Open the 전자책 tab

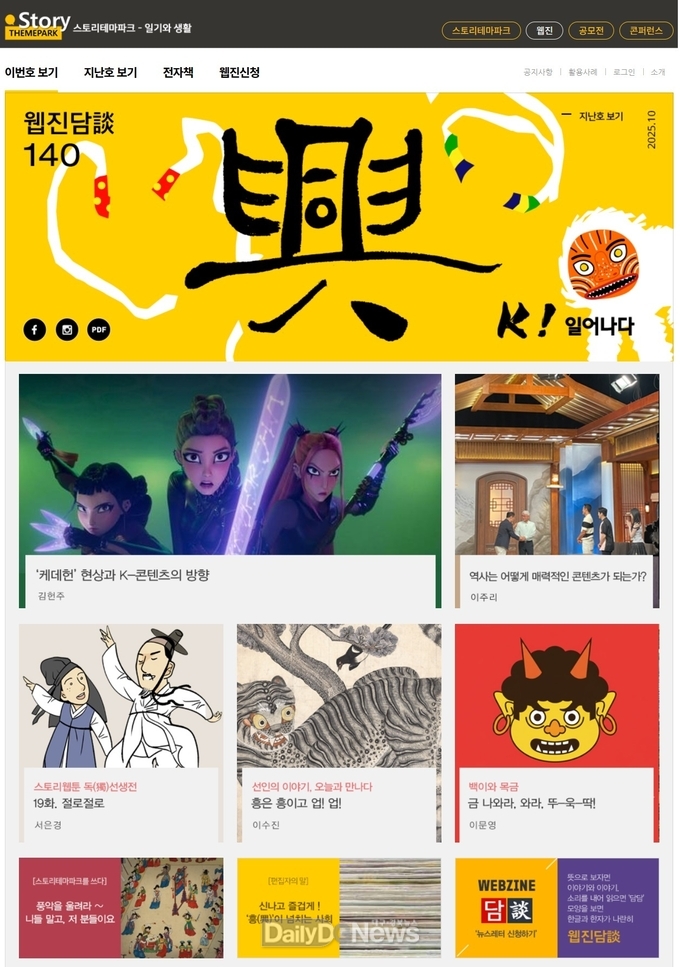[x=178, y=73]
